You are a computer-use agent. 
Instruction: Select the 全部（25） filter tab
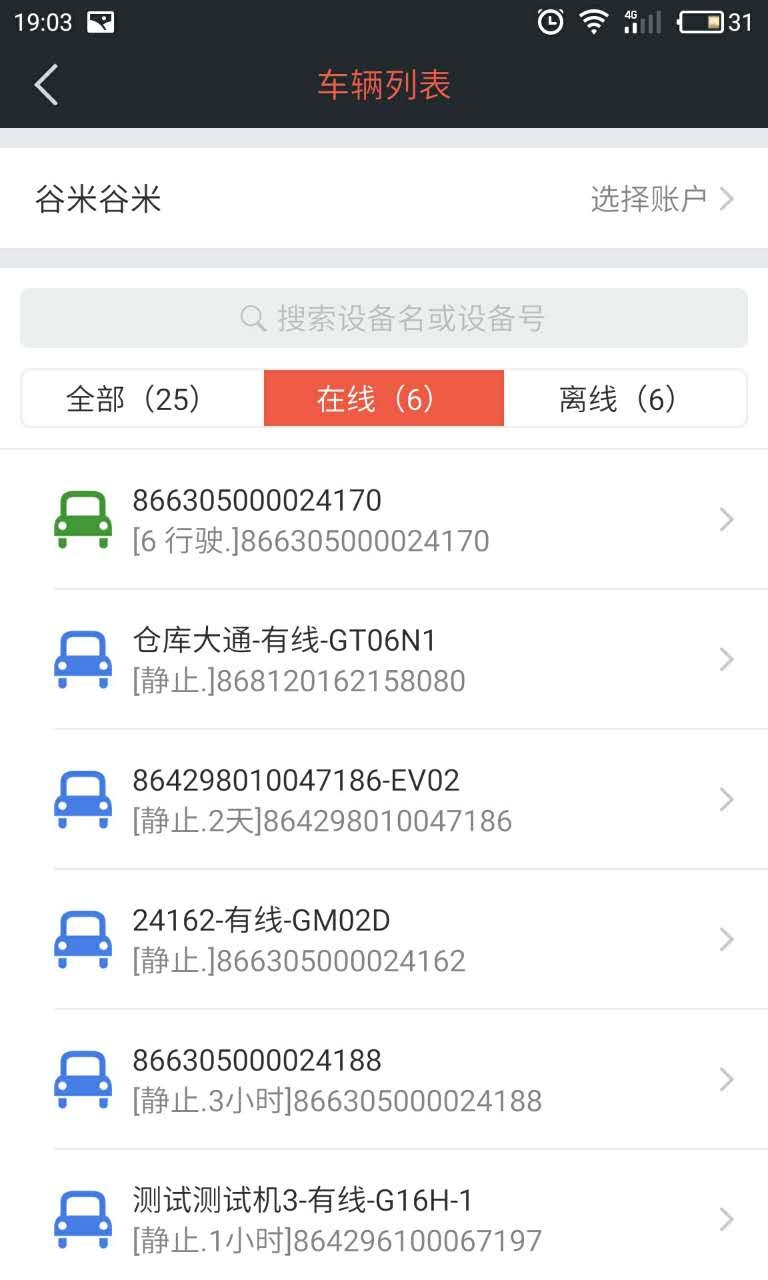[x=140, y=398]
